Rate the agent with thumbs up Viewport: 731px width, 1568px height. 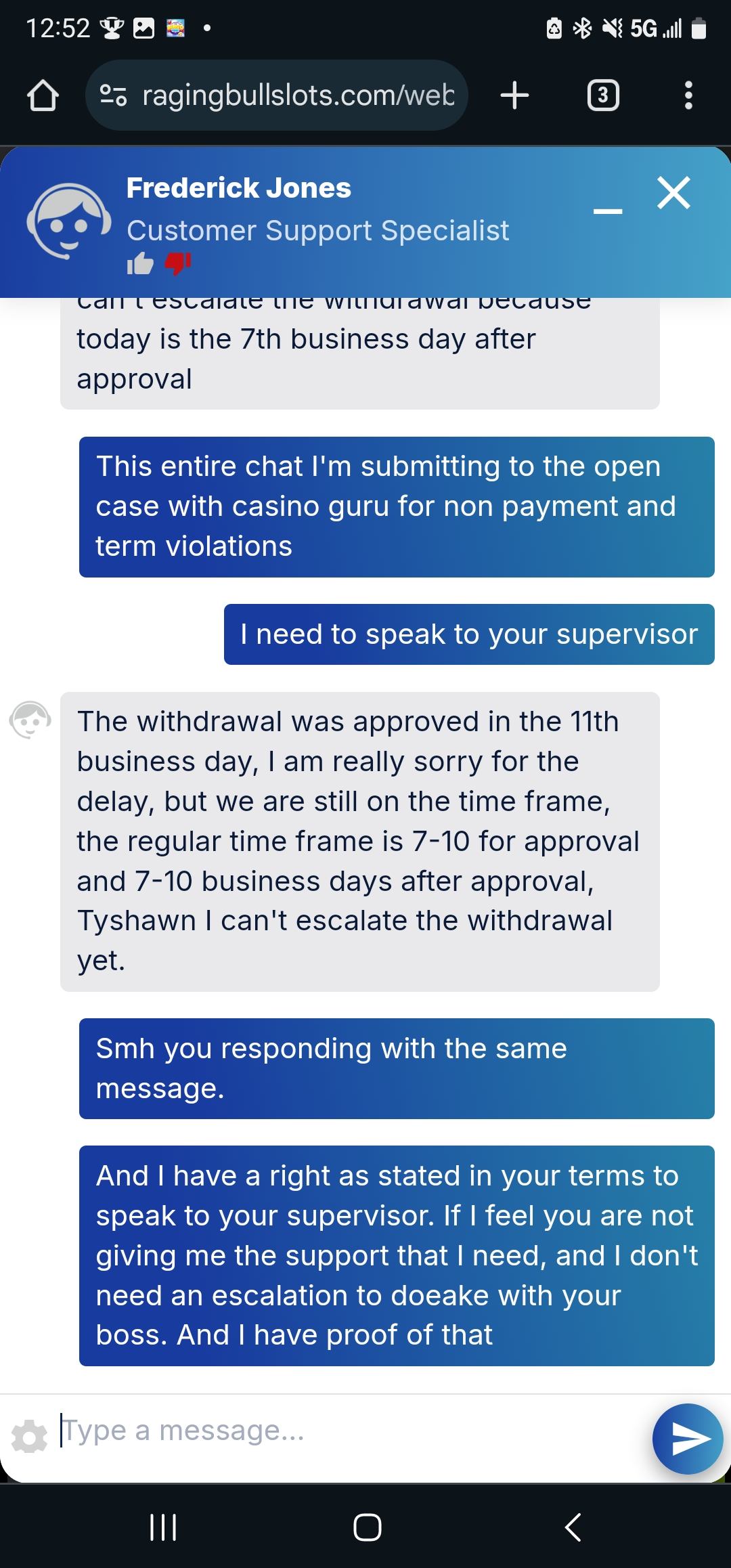(140, 263)
